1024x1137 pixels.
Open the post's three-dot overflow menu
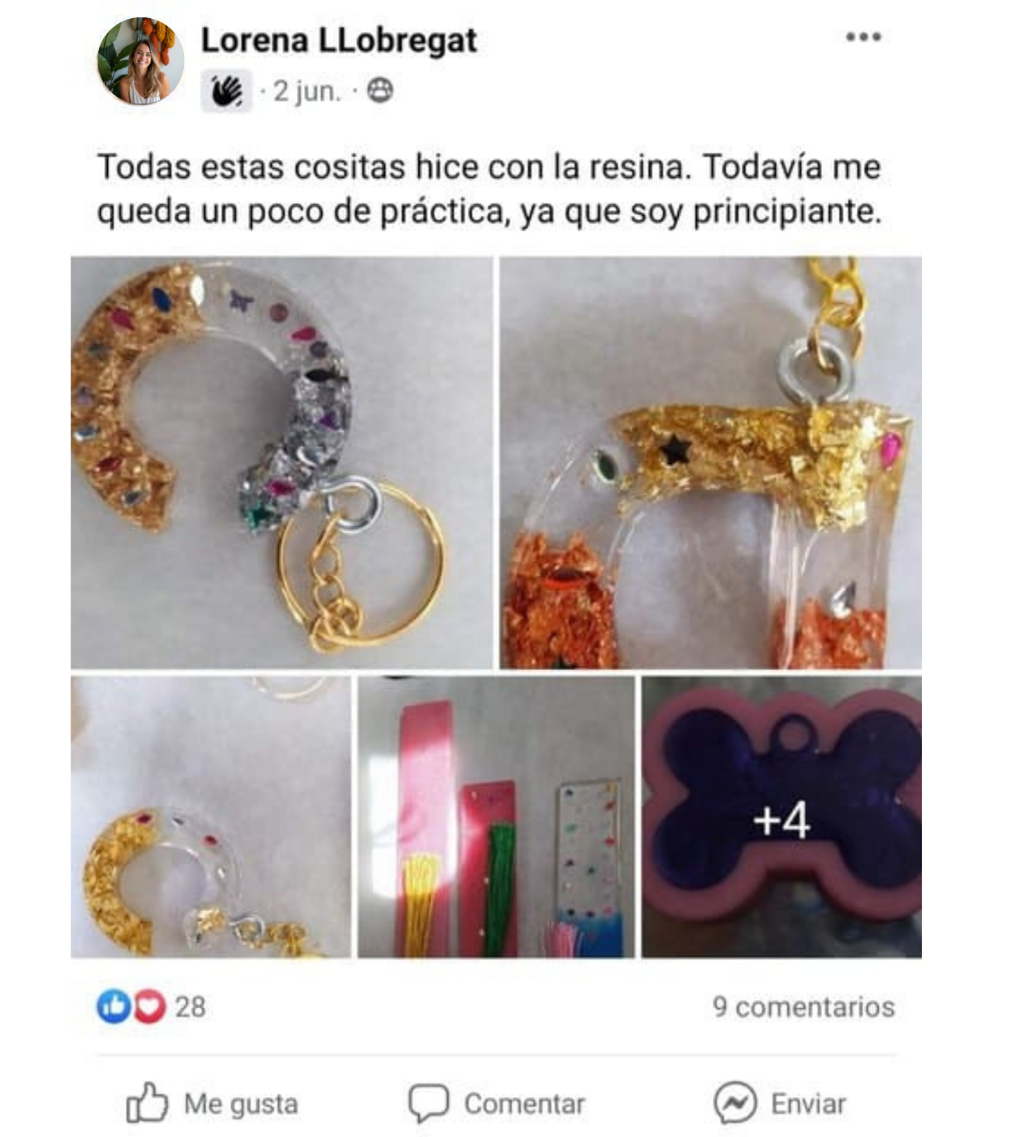861,38
